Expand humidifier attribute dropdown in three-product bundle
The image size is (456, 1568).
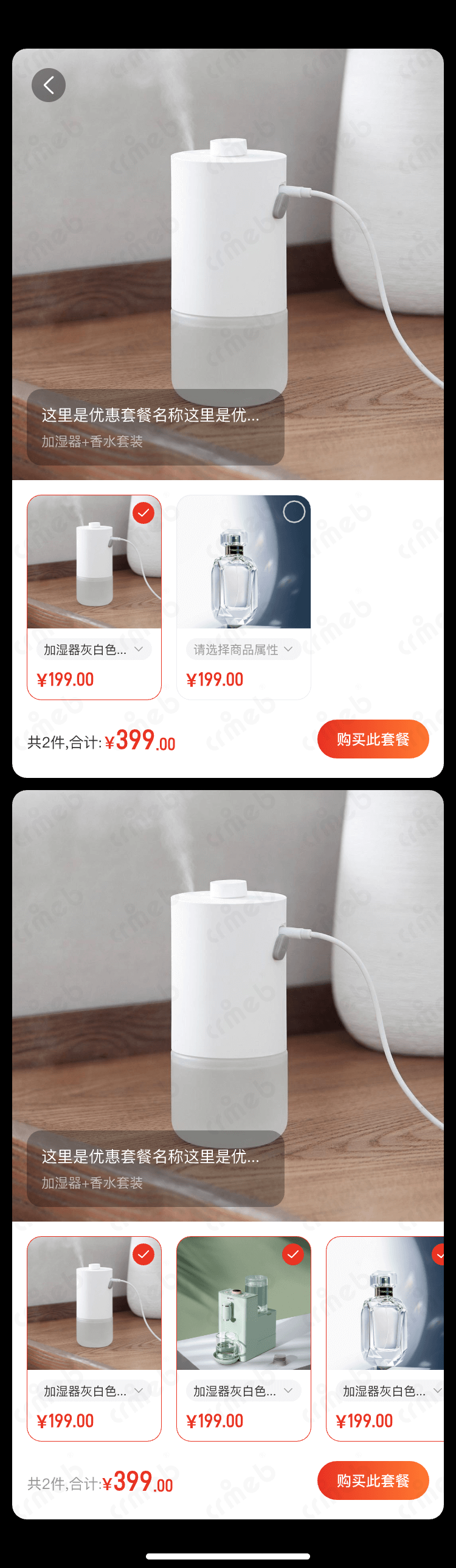pyautogui.click(x=94, y=1391)
